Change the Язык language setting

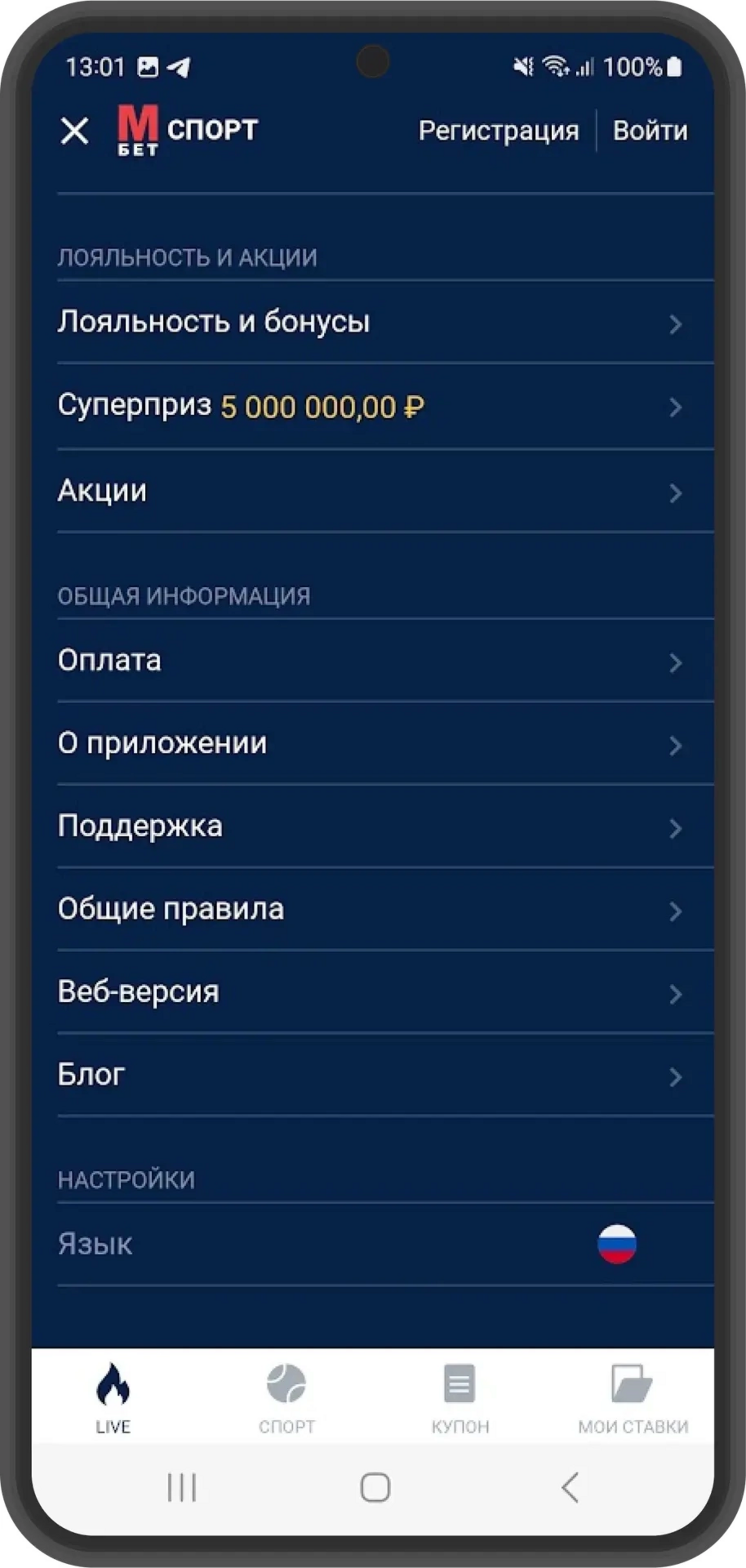point(371,1244)
